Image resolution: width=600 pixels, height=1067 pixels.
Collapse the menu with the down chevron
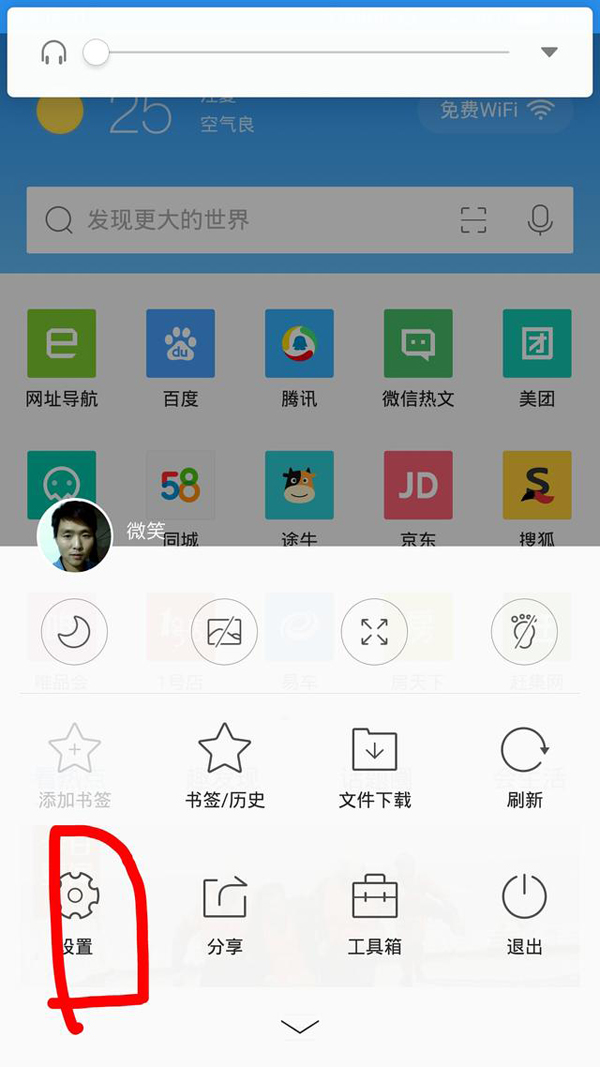(300, 1027)
